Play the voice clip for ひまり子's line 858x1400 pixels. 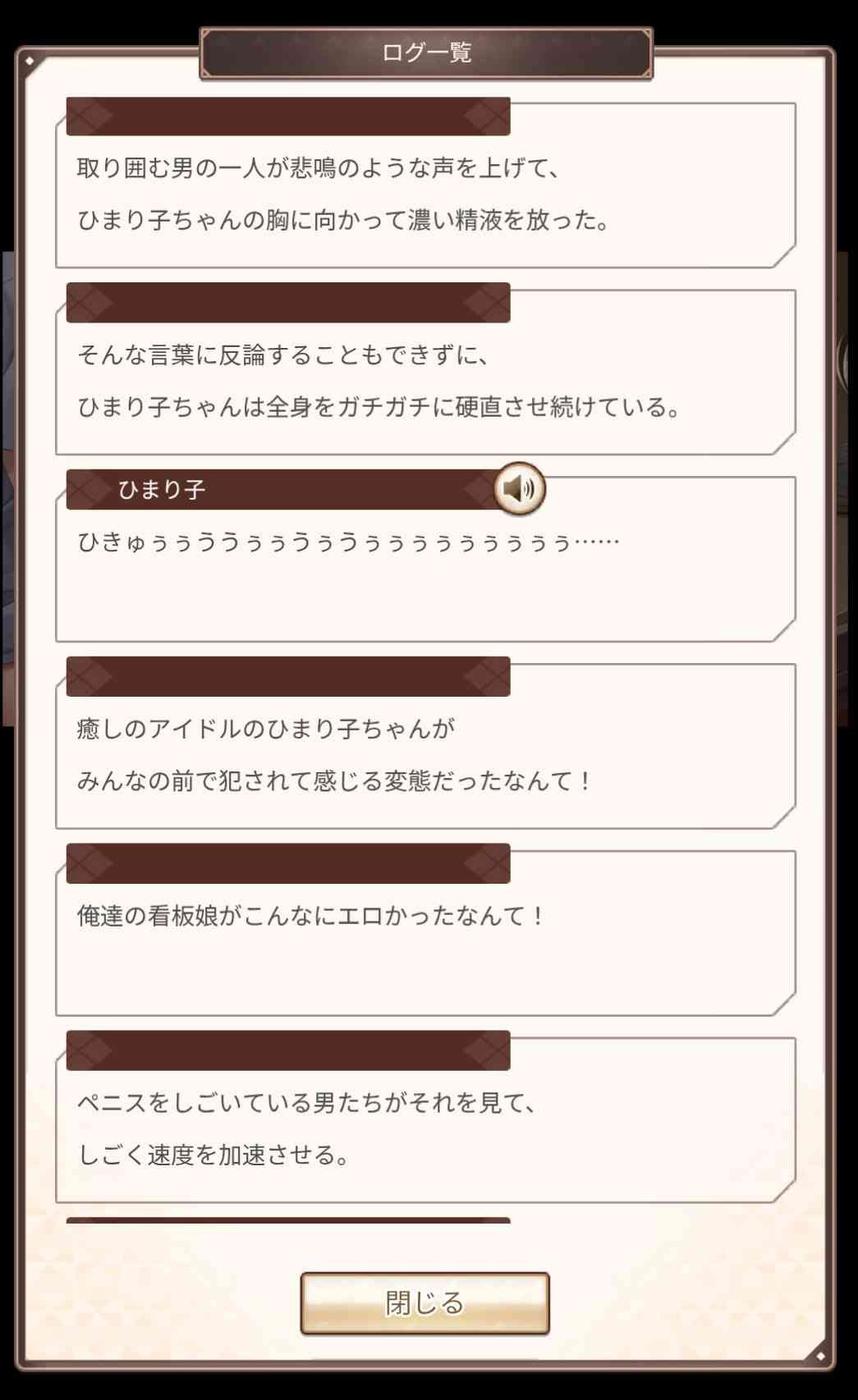pyautogui.click(x=520, y=489)
